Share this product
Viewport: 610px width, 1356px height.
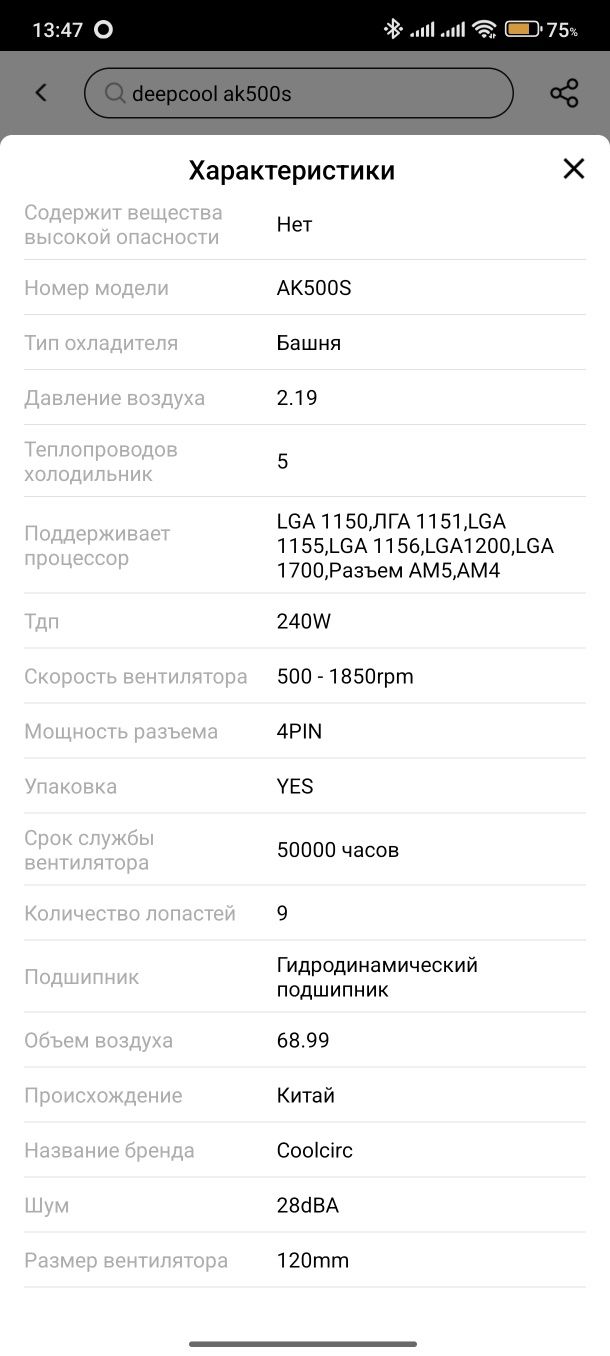[564, 93]
